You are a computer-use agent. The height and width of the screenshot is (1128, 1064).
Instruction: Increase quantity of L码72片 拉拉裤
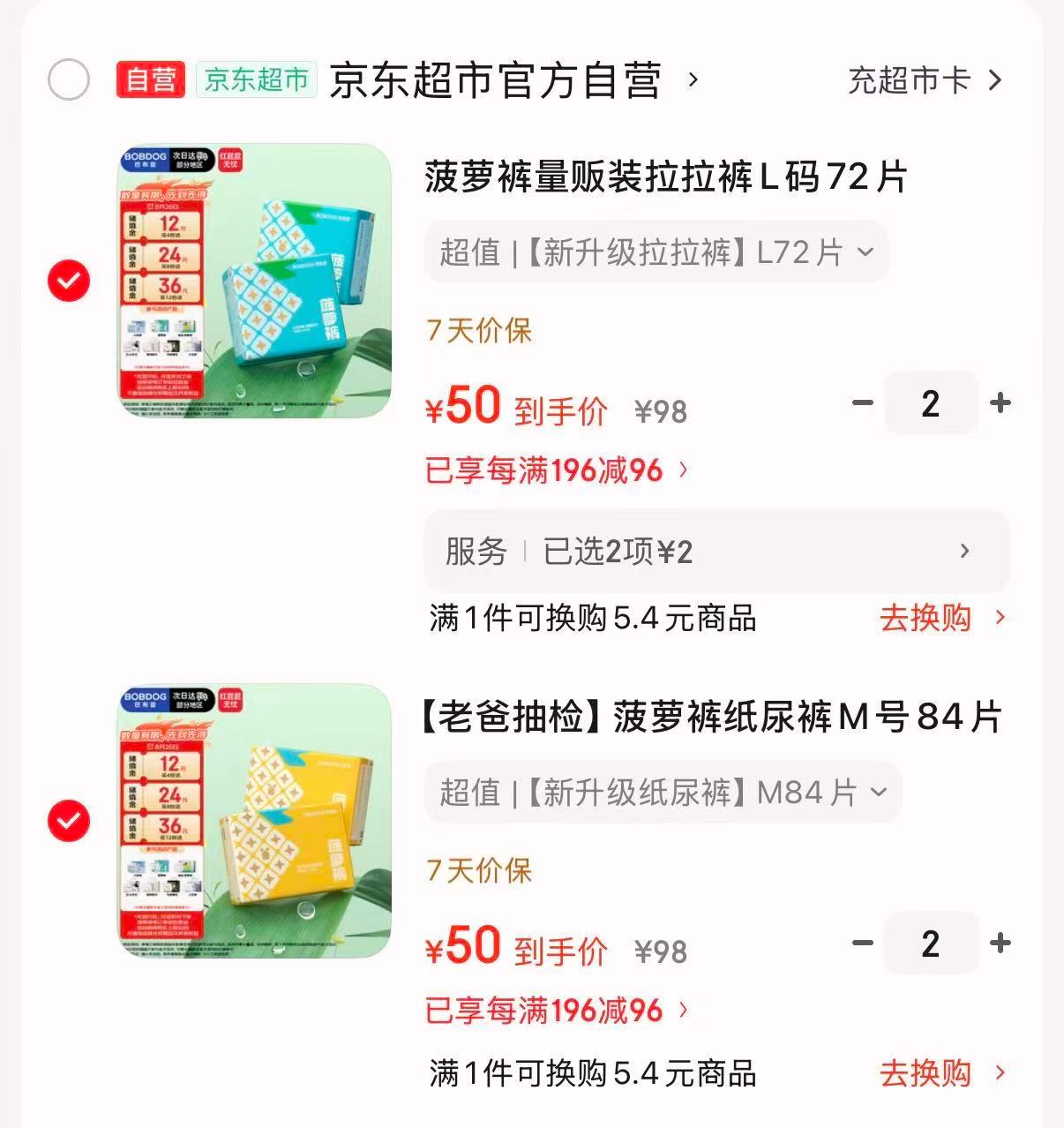1000,403
